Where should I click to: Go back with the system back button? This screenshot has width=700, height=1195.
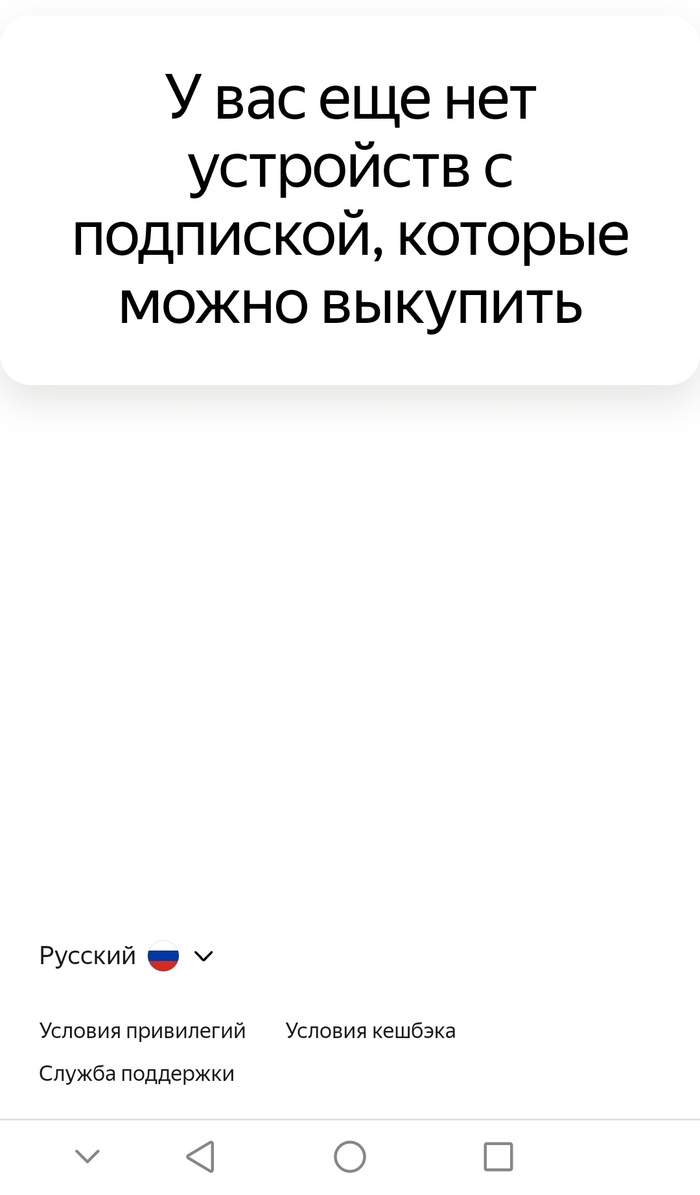click(x=200, y=1157)
